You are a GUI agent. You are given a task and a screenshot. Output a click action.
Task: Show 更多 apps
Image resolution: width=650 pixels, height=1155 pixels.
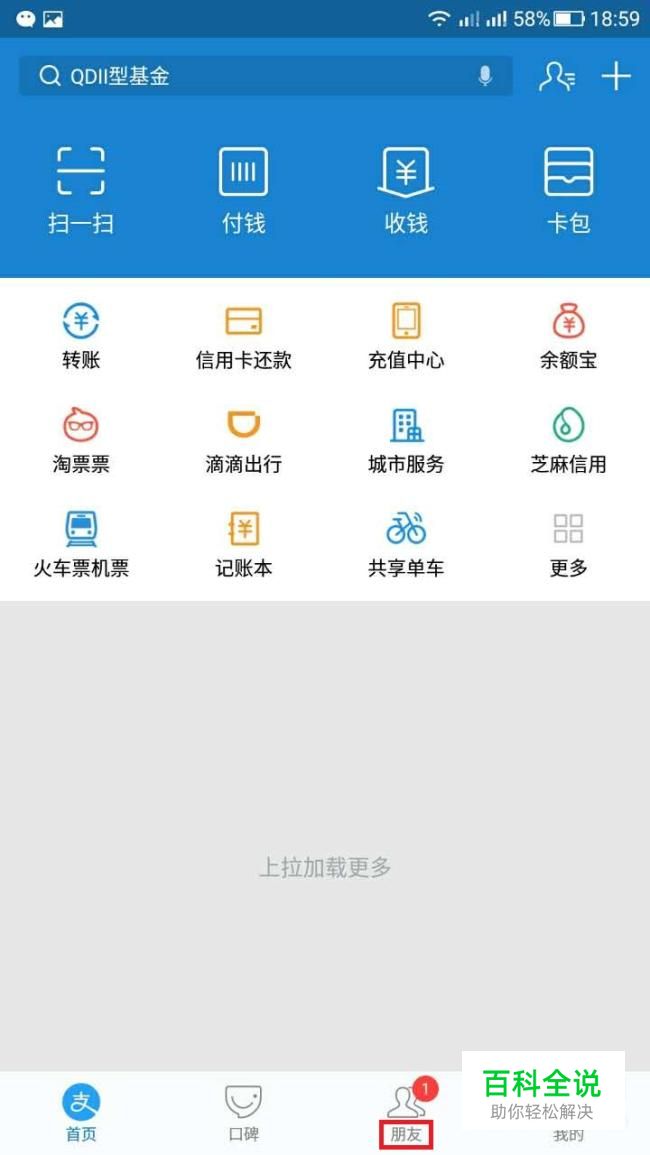point(568,544)
